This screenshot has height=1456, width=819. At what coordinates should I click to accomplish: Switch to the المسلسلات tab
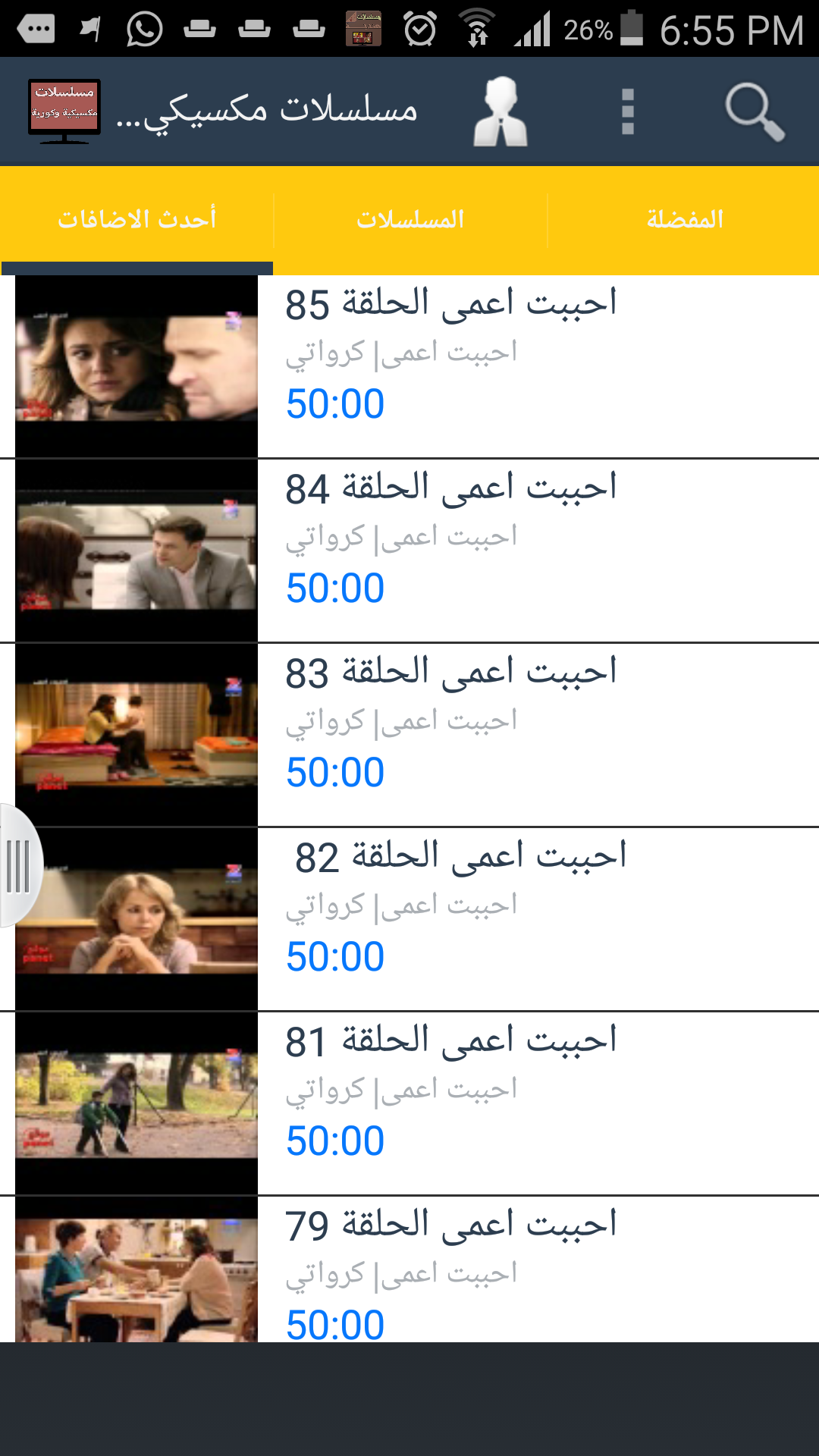[410, 220]
